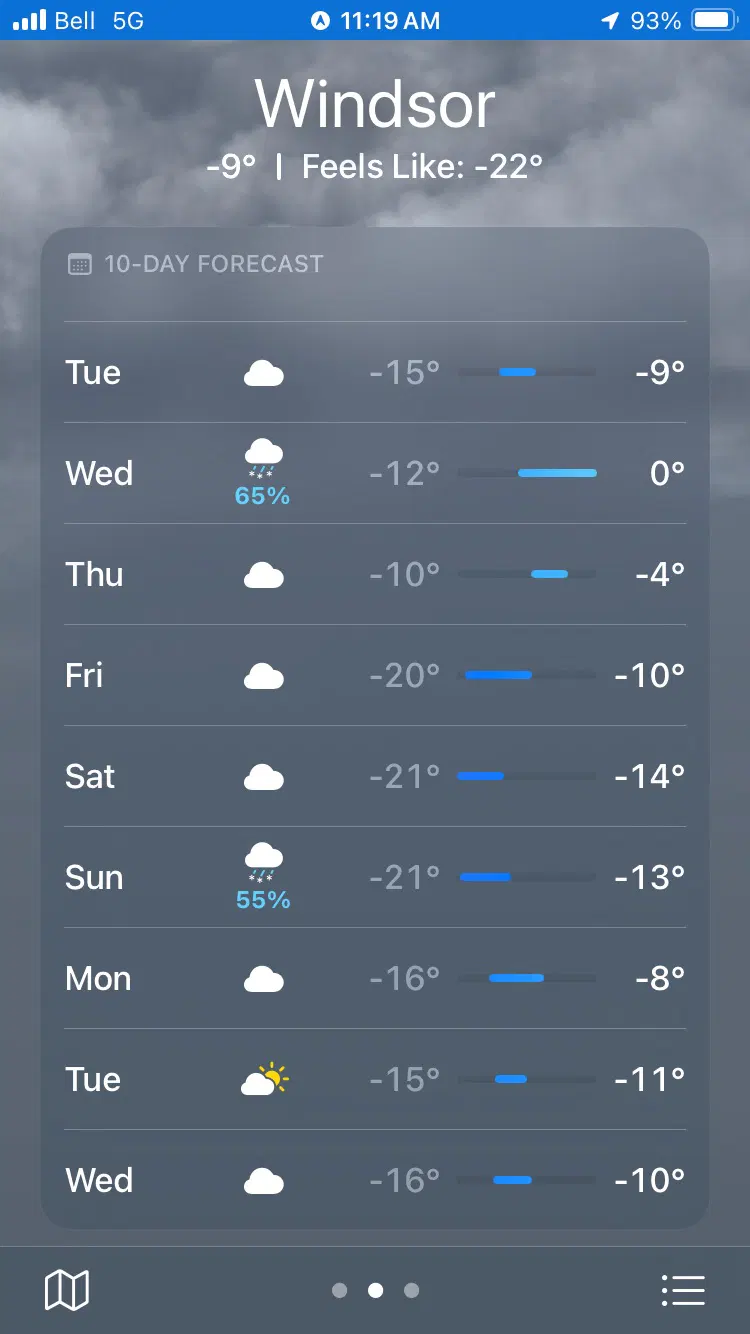Open Friday's forecast details
The width and height of the screenshot is (750, 1334).
click(x=375, y=675)
